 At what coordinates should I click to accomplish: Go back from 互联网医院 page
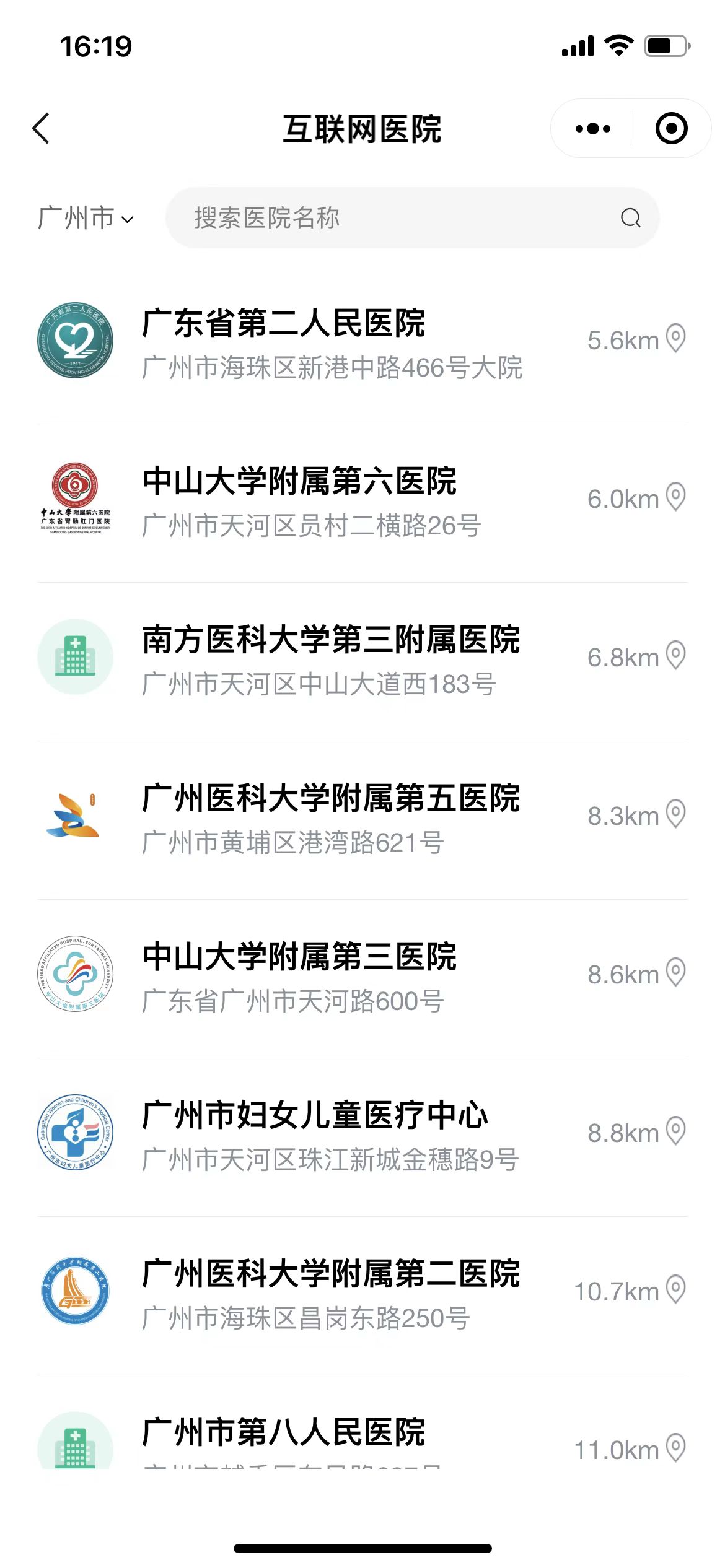[x=41, y=129]
